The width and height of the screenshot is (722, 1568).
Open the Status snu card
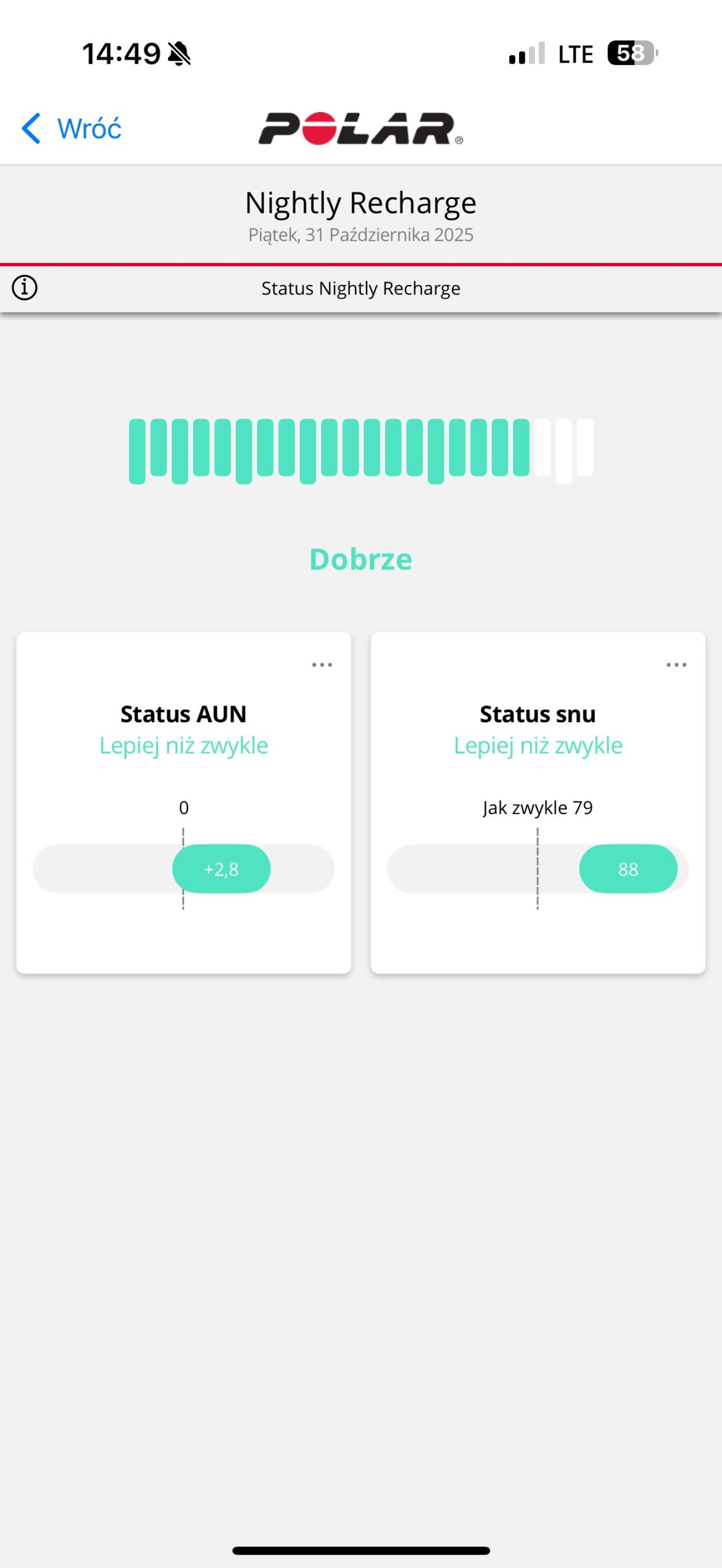click(x=538, y=802)
